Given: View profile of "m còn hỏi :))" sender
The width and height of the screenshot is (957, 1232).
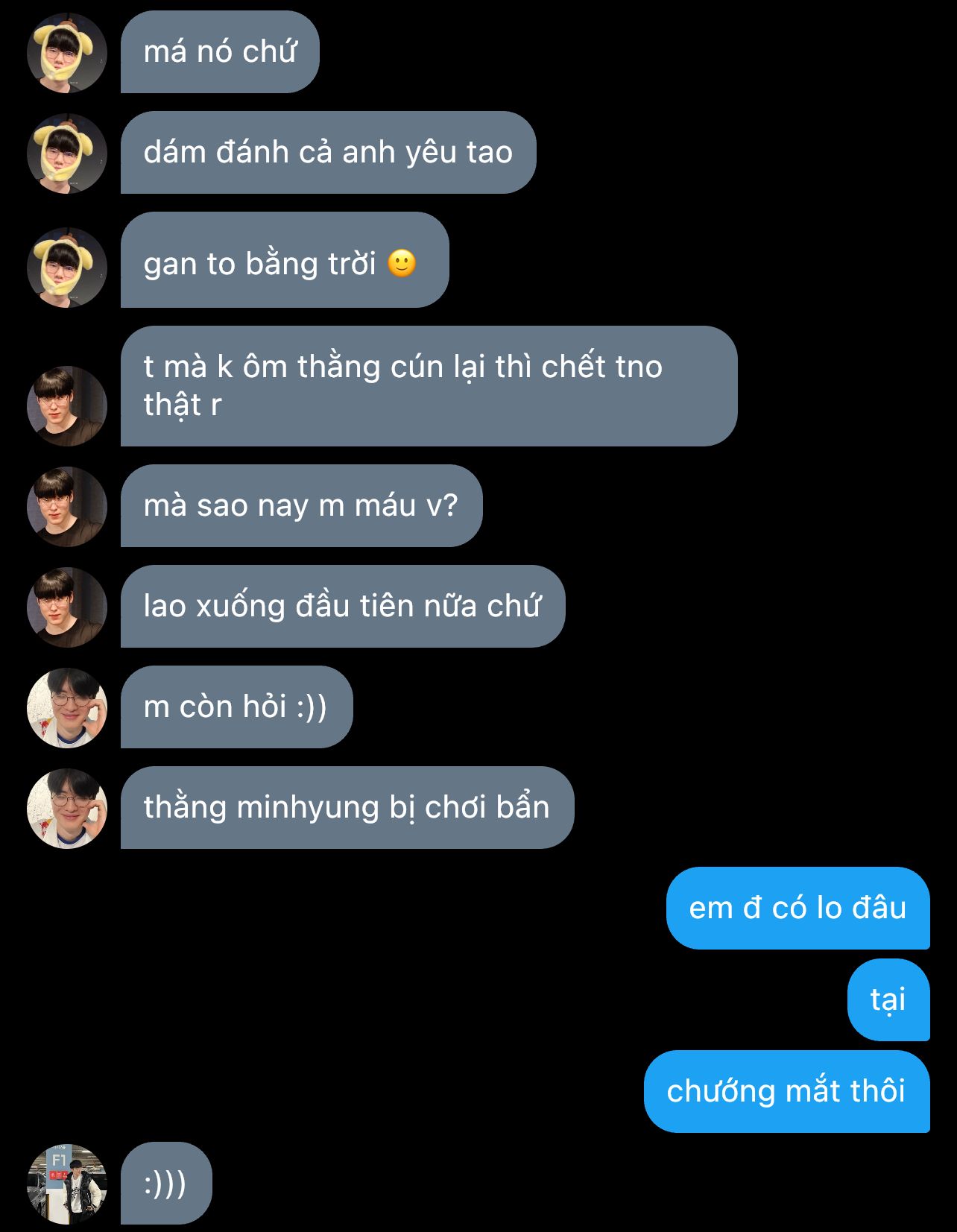Looking at the screenshot, I should click(67, 708).
